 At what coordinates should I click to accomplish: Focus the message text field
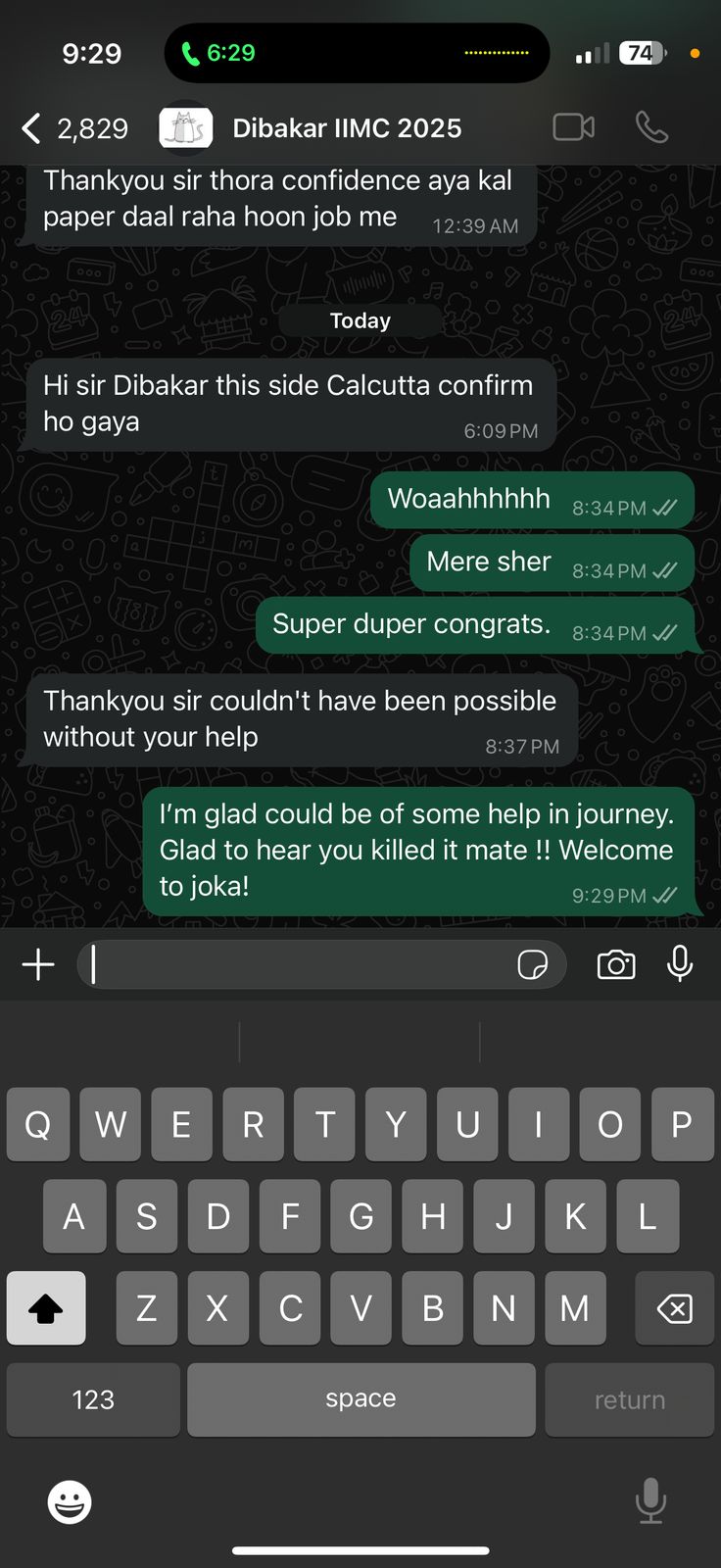pyautogui.click(x=294, y=964)
